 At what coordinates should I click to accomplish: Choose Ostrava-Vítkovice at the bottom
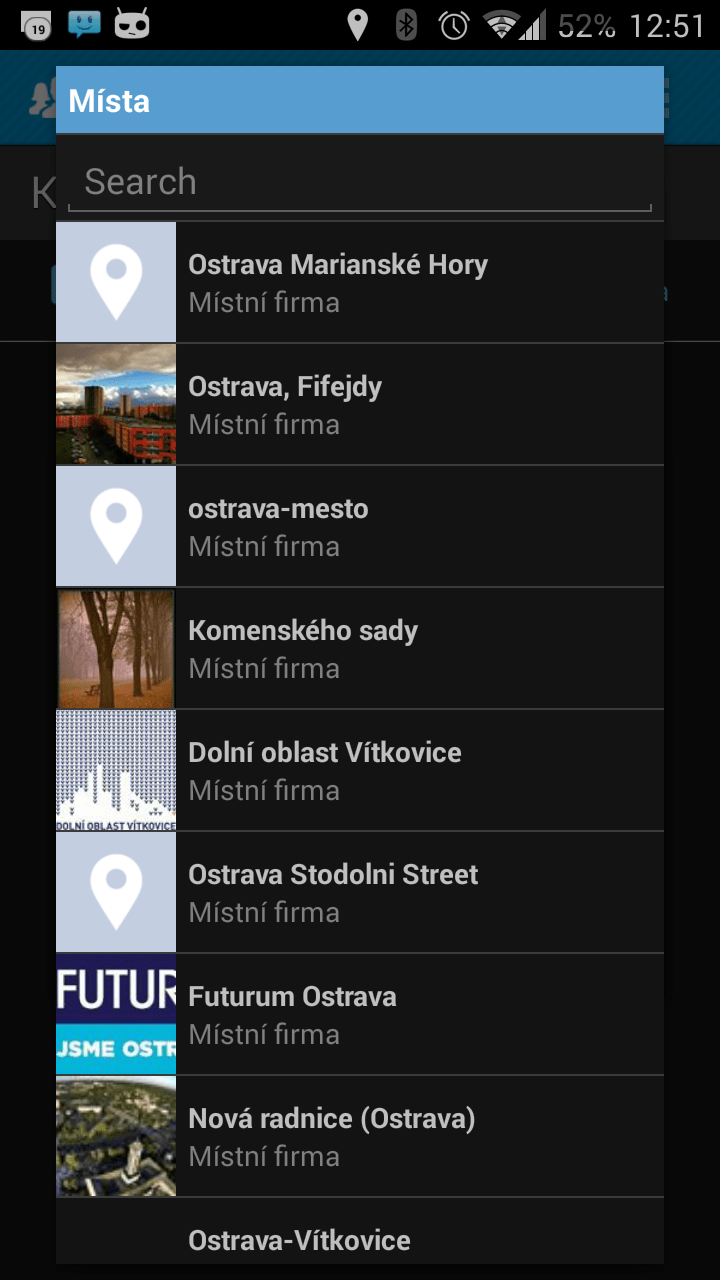pos(360,1232)
